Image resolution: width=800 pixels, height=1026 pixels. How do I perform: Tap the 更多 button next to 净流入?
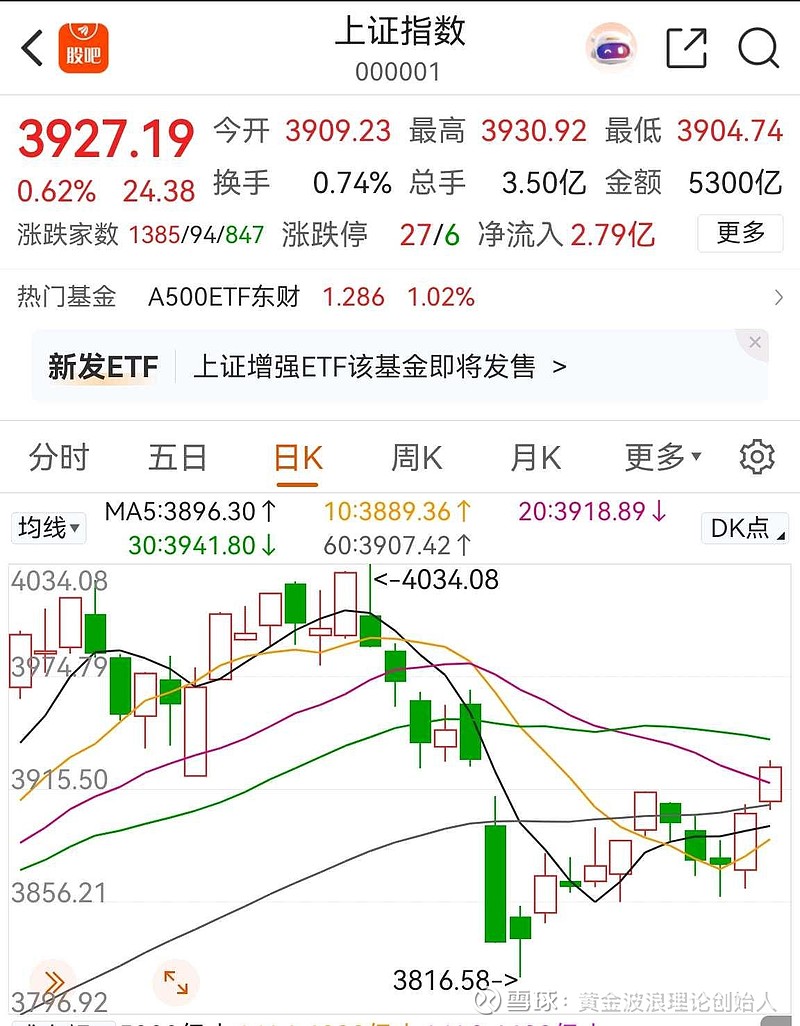pyautogui.click(x=739, y=233)
